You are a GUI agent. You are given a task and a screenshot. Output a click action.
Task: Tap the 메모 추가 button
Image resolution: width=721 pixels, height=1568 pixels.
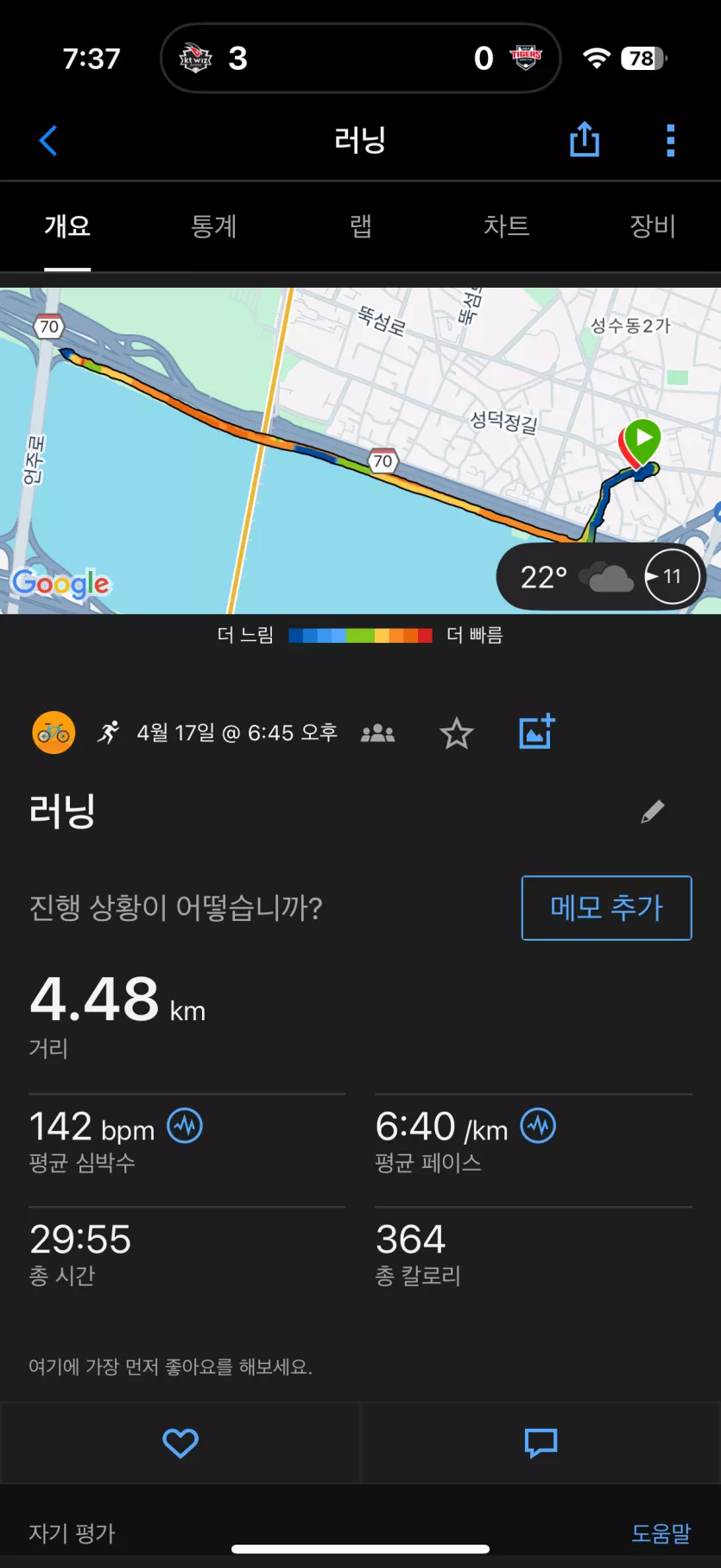tap(607, 908)
